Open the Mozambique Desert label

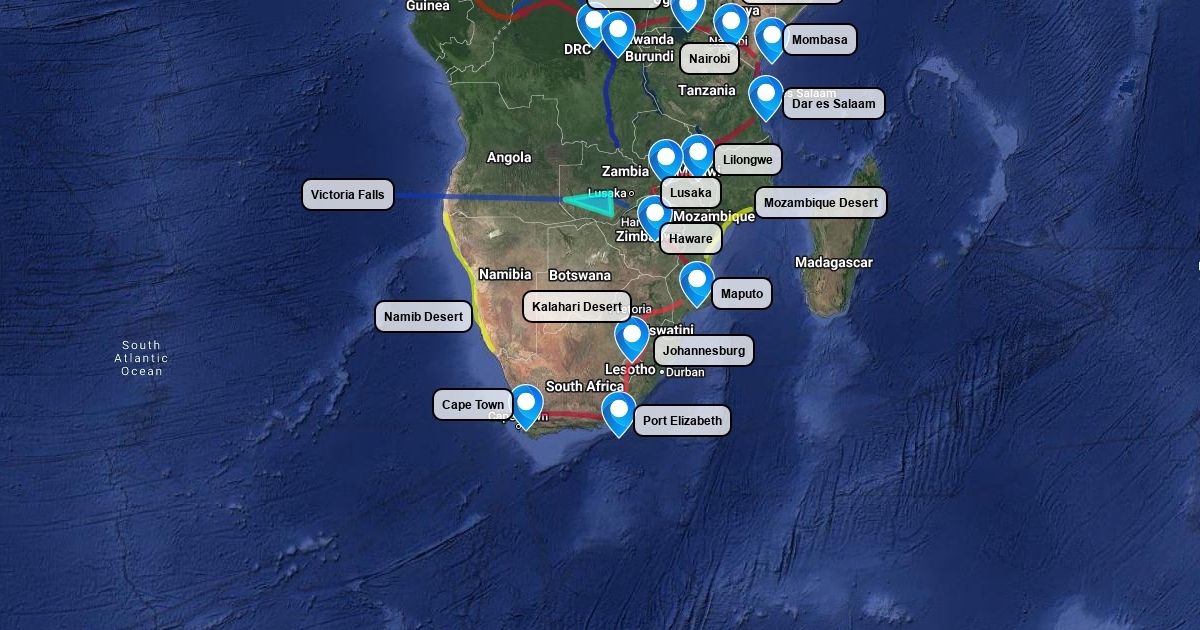[820, 203]
